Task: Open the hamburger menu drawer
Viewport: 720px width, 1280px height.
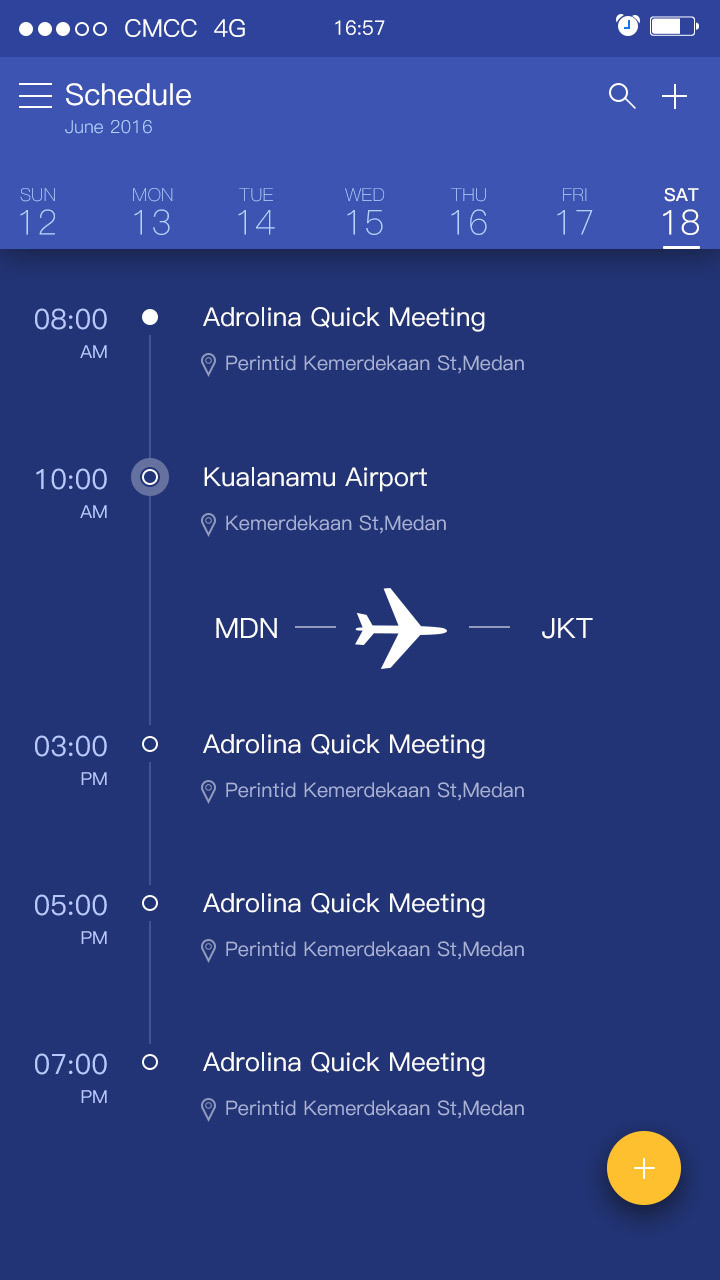Action: (x=35, y=96)
